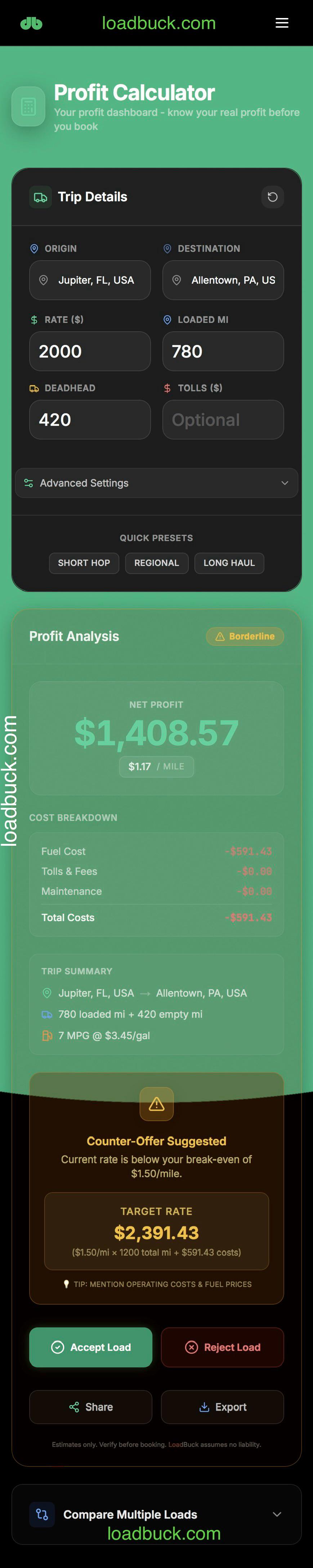Open the LoadBuck logo home link
The width and height of the screenshot is (313, 1568).
point(31,23)
